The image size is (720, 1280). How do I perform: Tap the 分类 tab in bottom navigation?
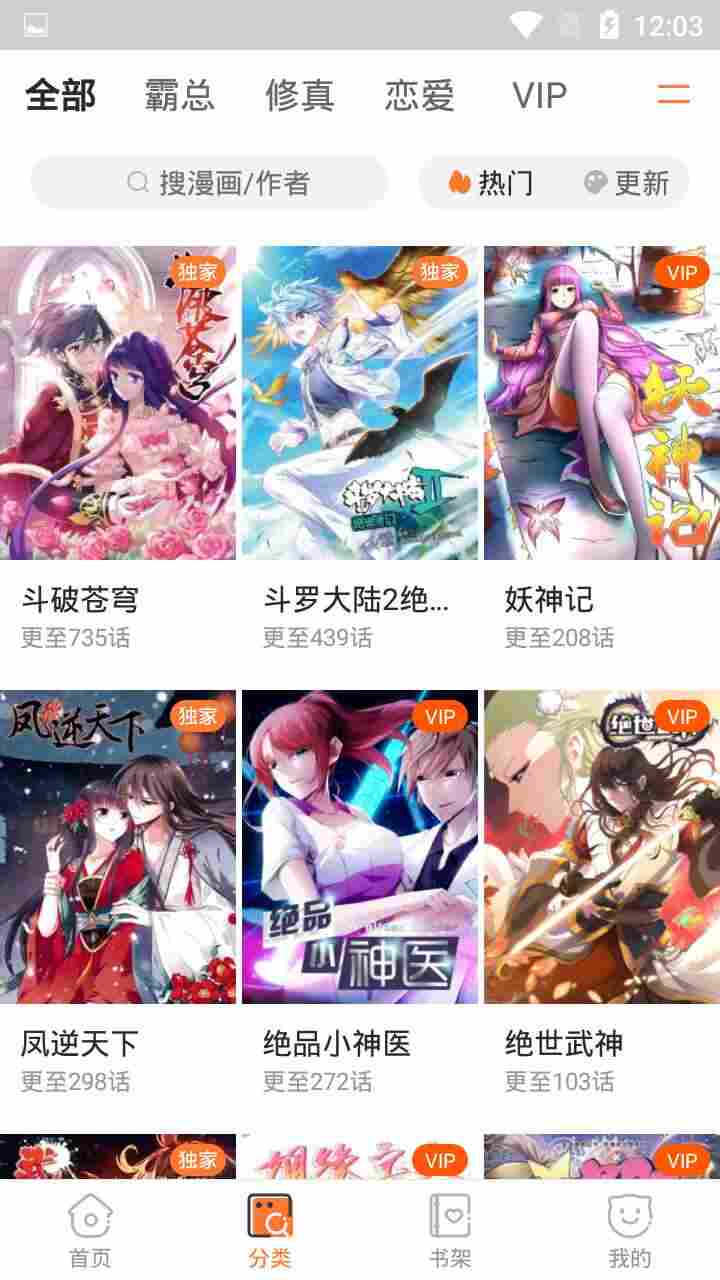(x=270, y=1230)
